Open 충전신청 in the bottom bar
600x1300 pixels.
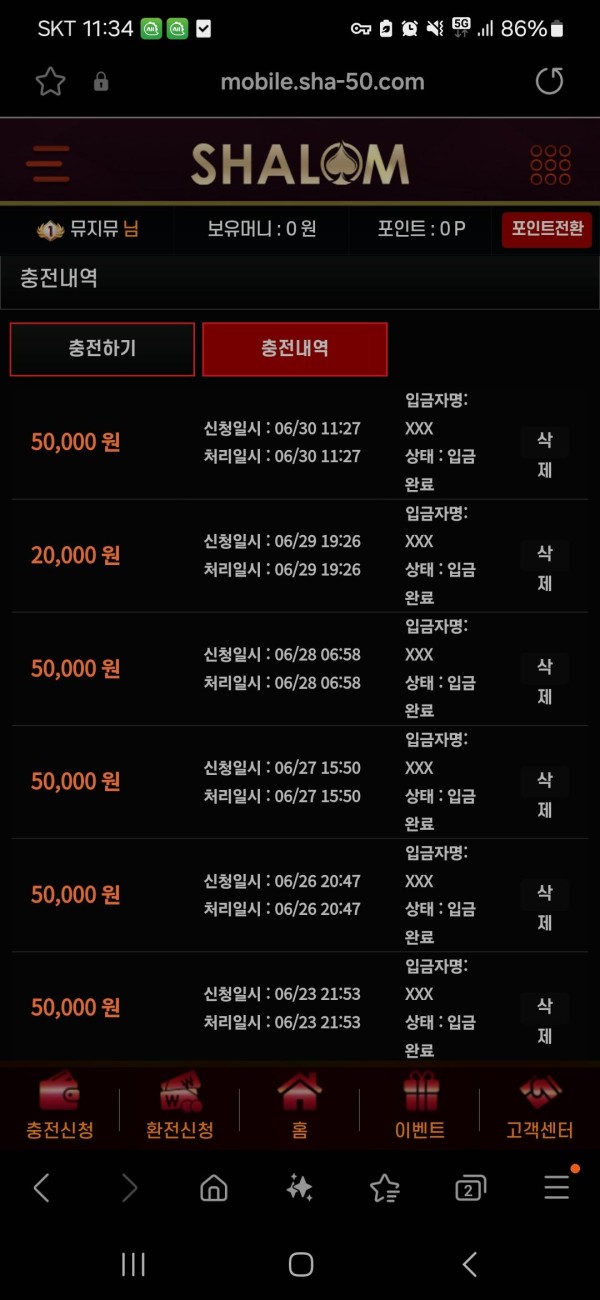pos(60,1108)
